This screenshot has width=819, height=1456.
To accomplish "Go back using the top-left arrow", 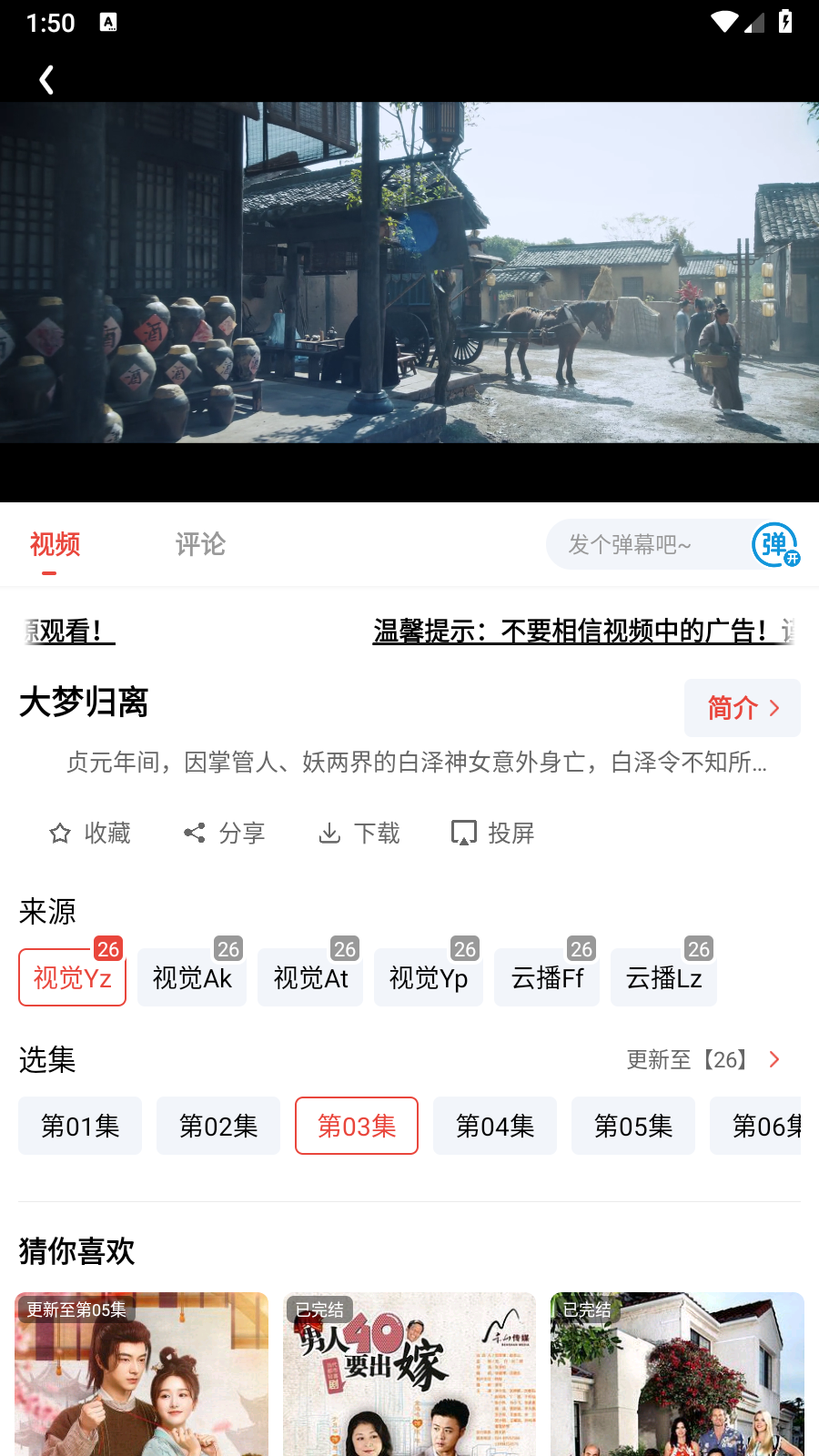I will pos(46,80).
